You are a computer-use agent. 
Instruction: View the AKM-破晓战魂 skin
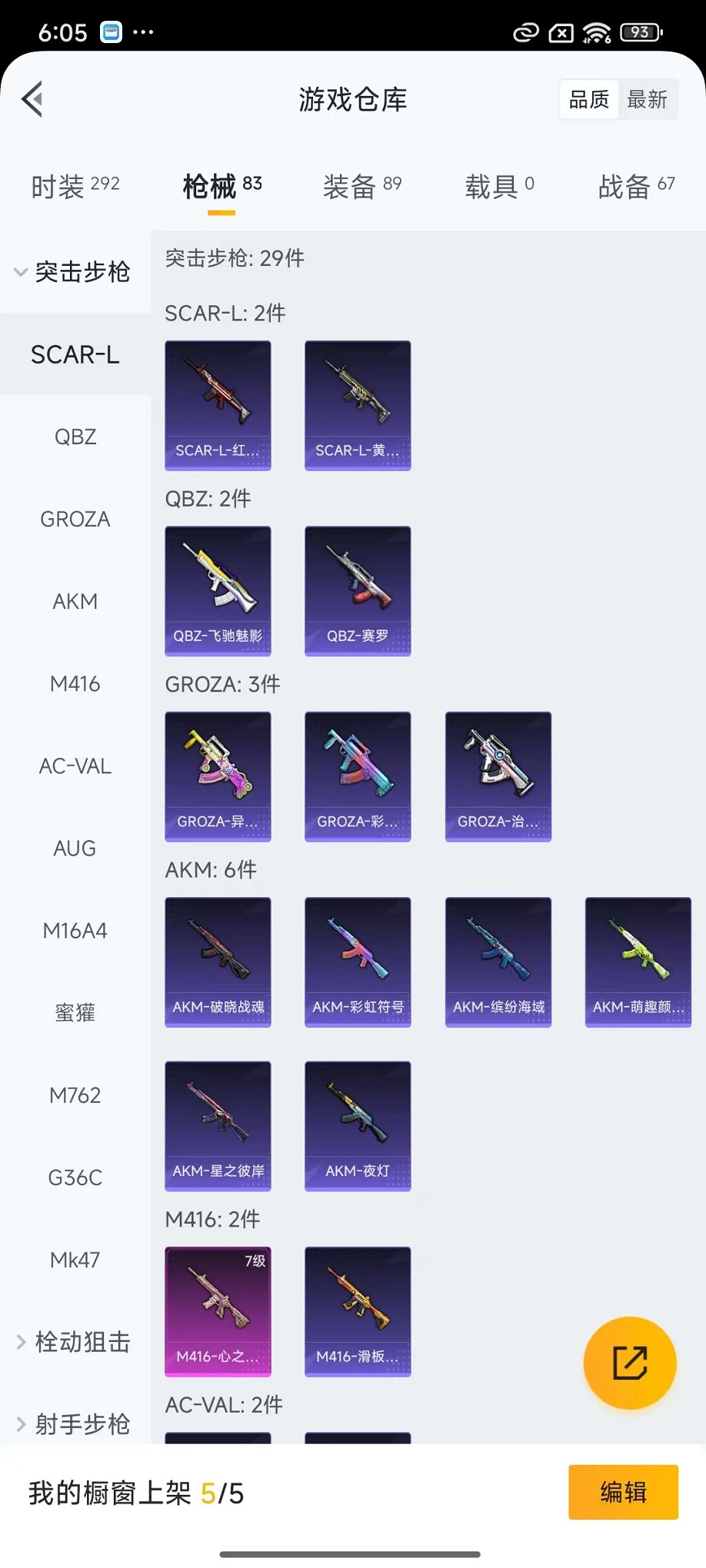[x=218, y=962]
